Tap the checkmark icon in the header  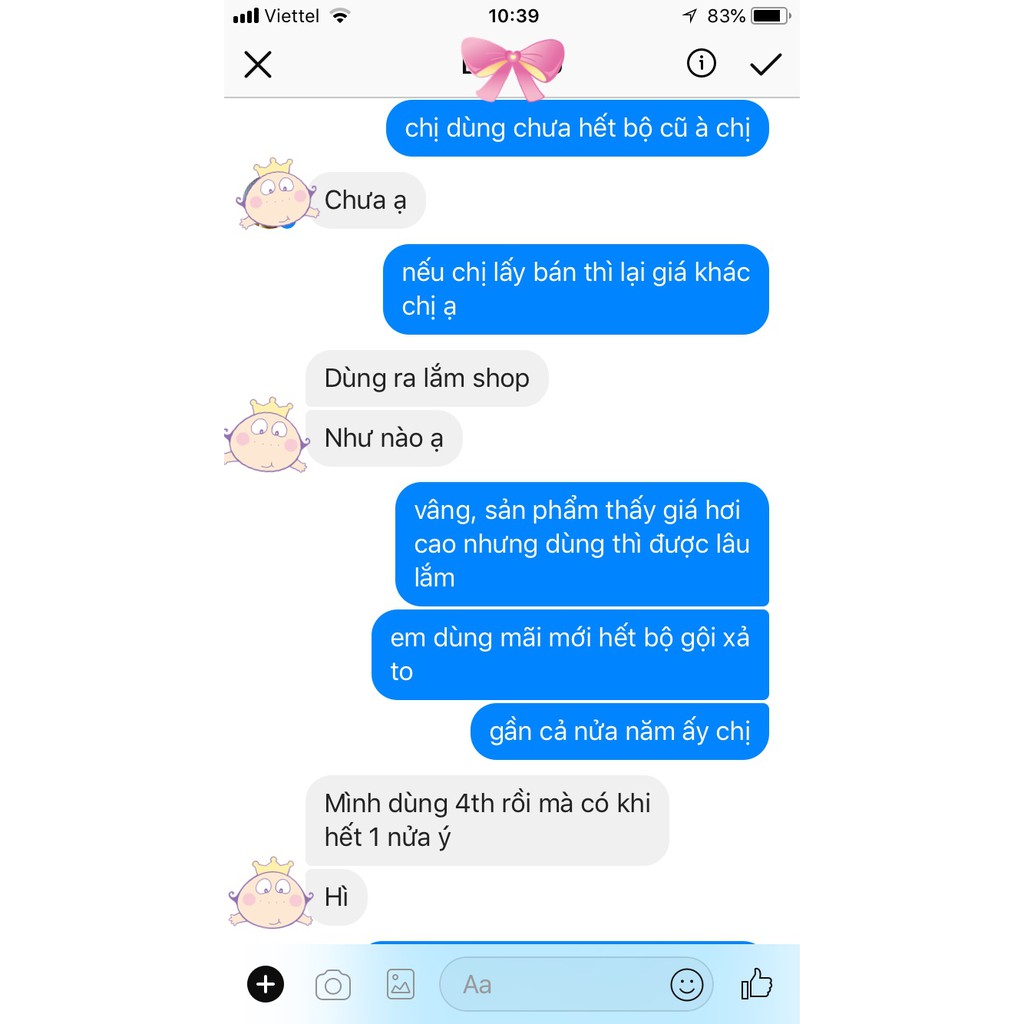pyautogui.click(x=765, y=65)
